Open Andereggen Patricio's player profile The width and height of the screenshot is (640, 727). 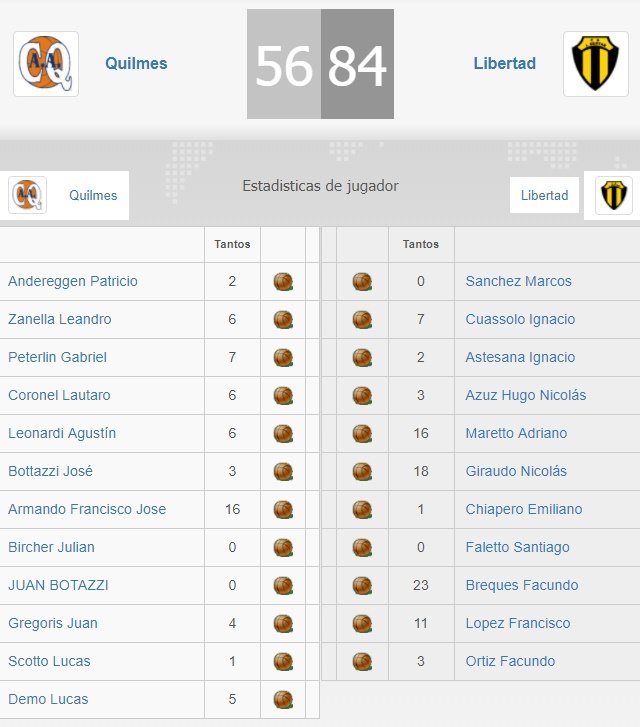pos(73,281)
